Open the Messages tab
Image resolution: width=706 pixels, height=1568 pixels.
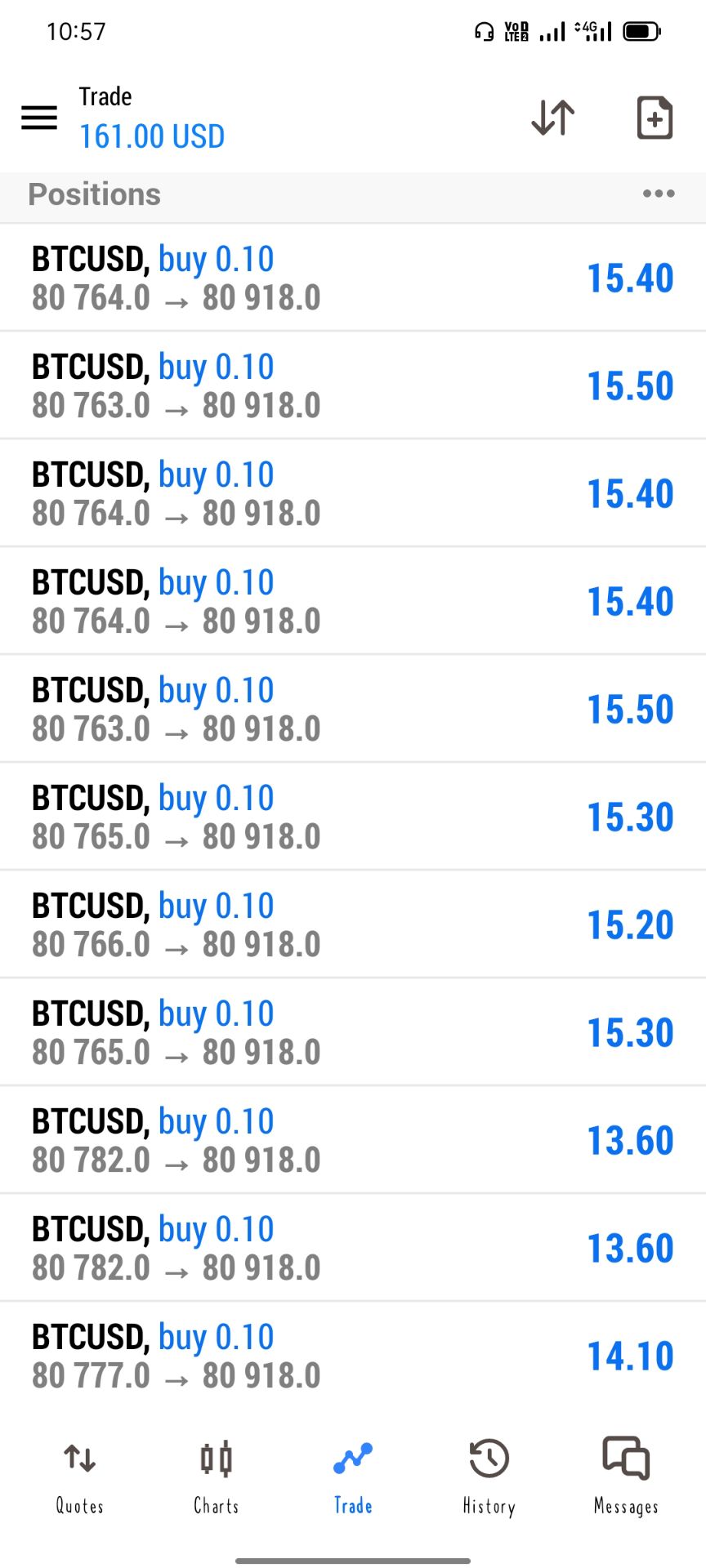tap(626, 1477)
